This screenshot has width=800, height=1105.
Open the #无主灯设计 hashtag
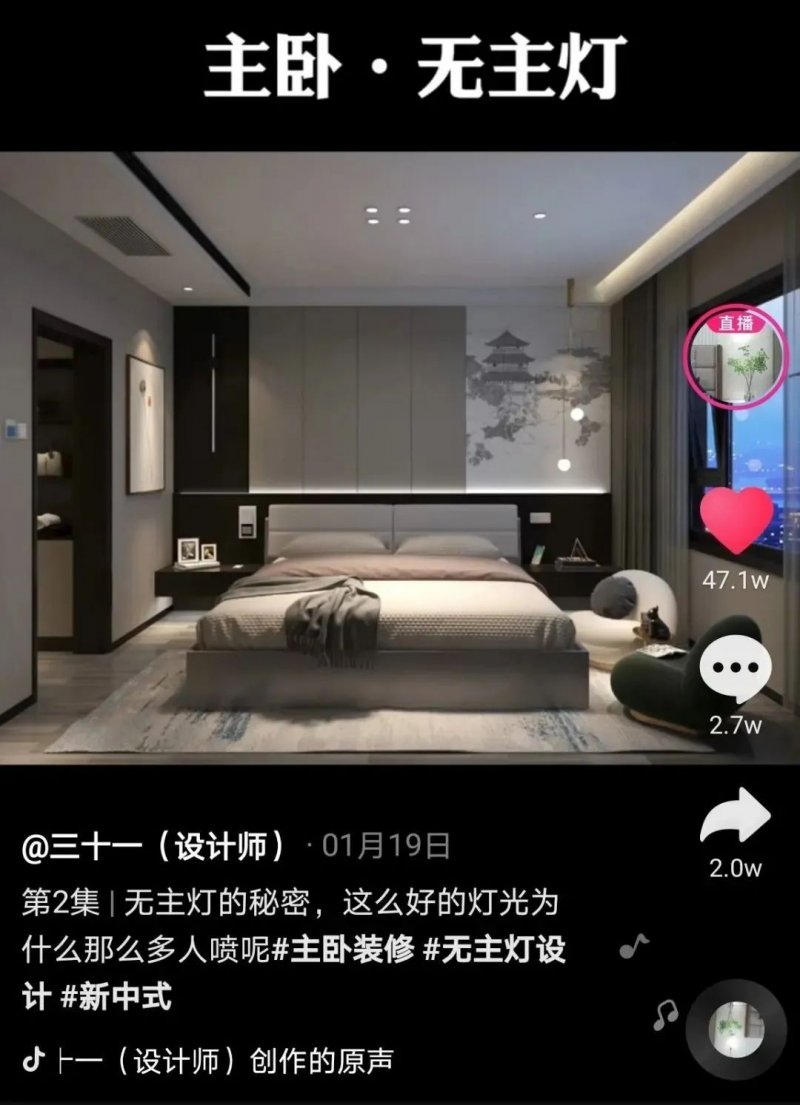point(494,950)
